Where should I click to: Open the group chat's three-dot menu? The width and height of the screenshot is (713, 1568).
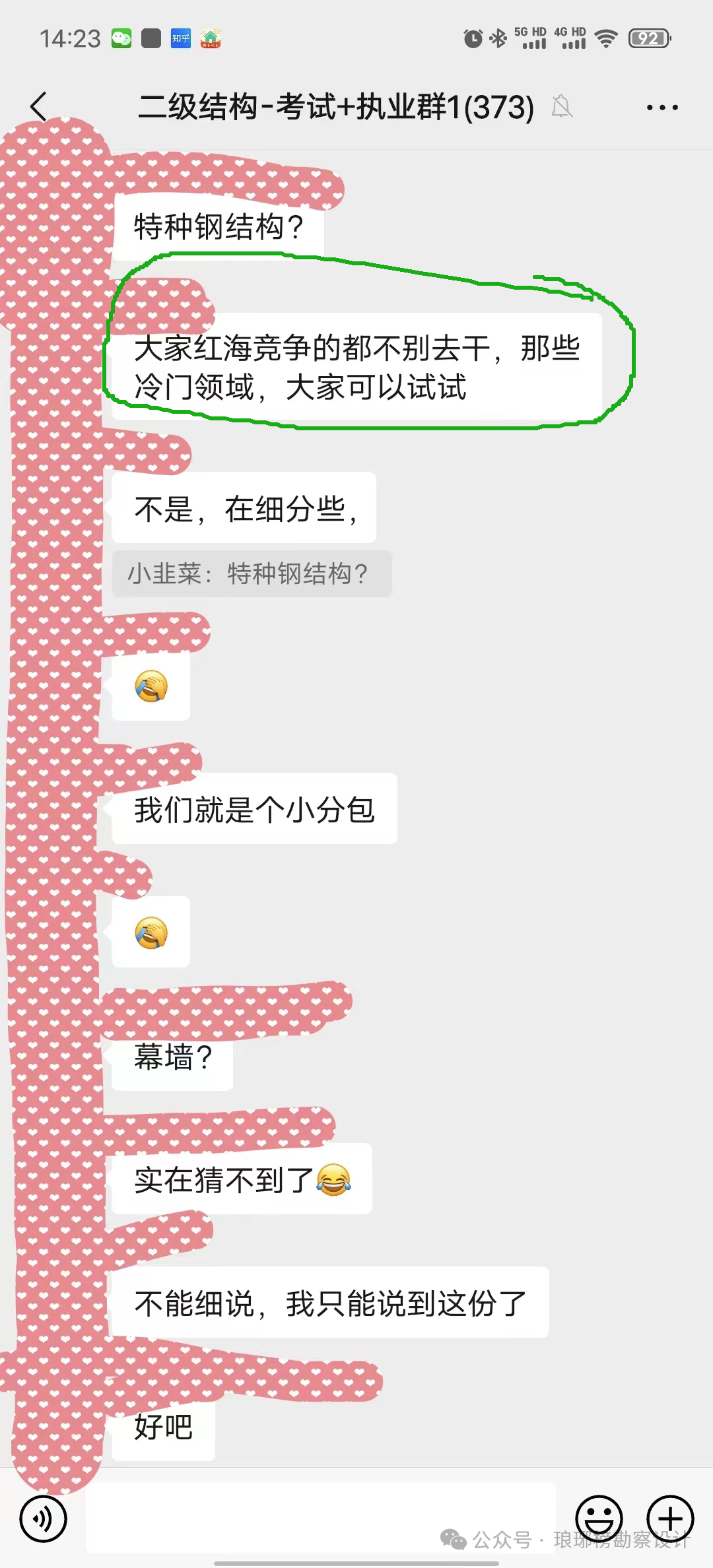coord(662,107)
